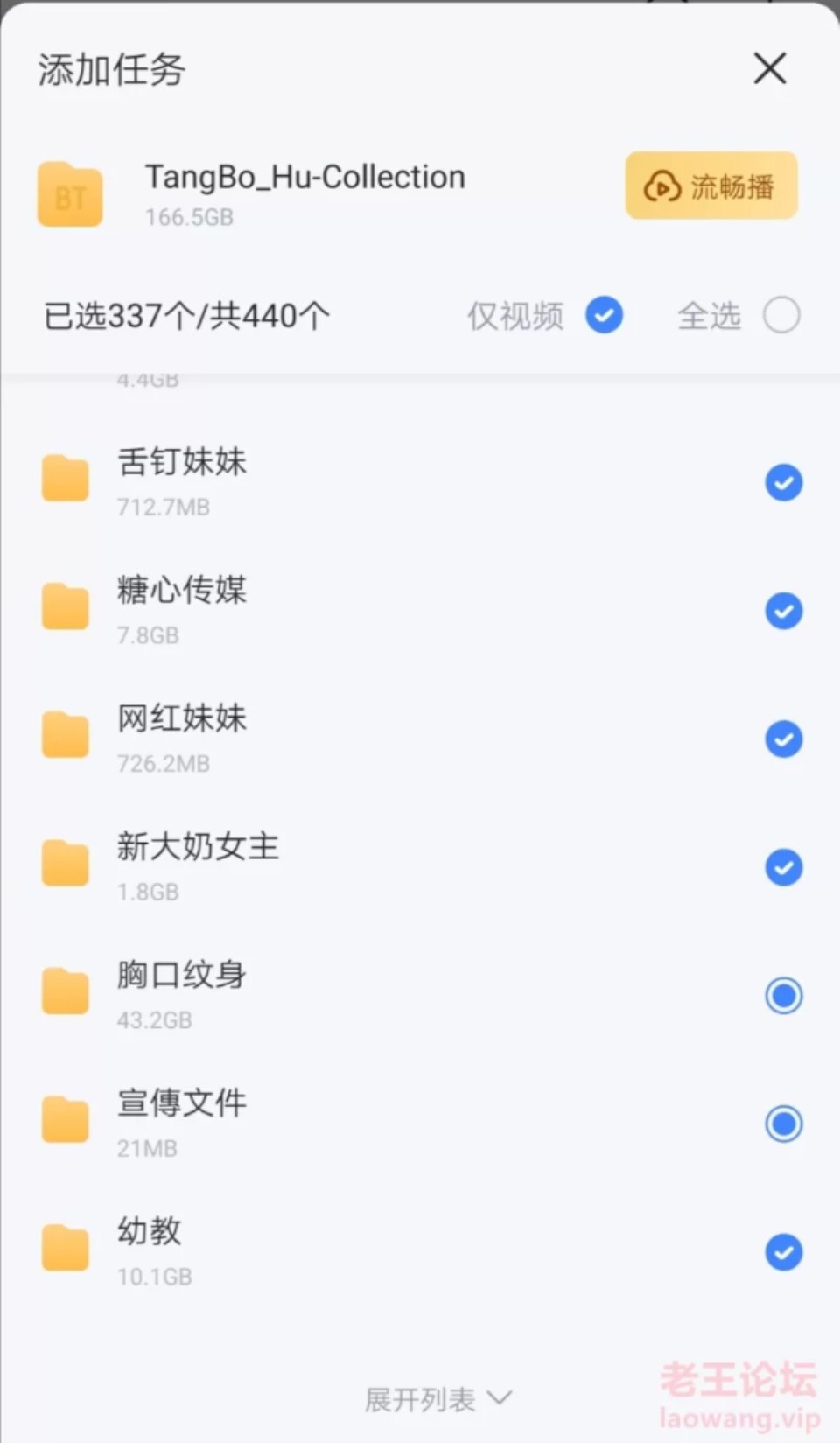
Task: Click the 幼教 folder icon
Action: pos(65,1246)
